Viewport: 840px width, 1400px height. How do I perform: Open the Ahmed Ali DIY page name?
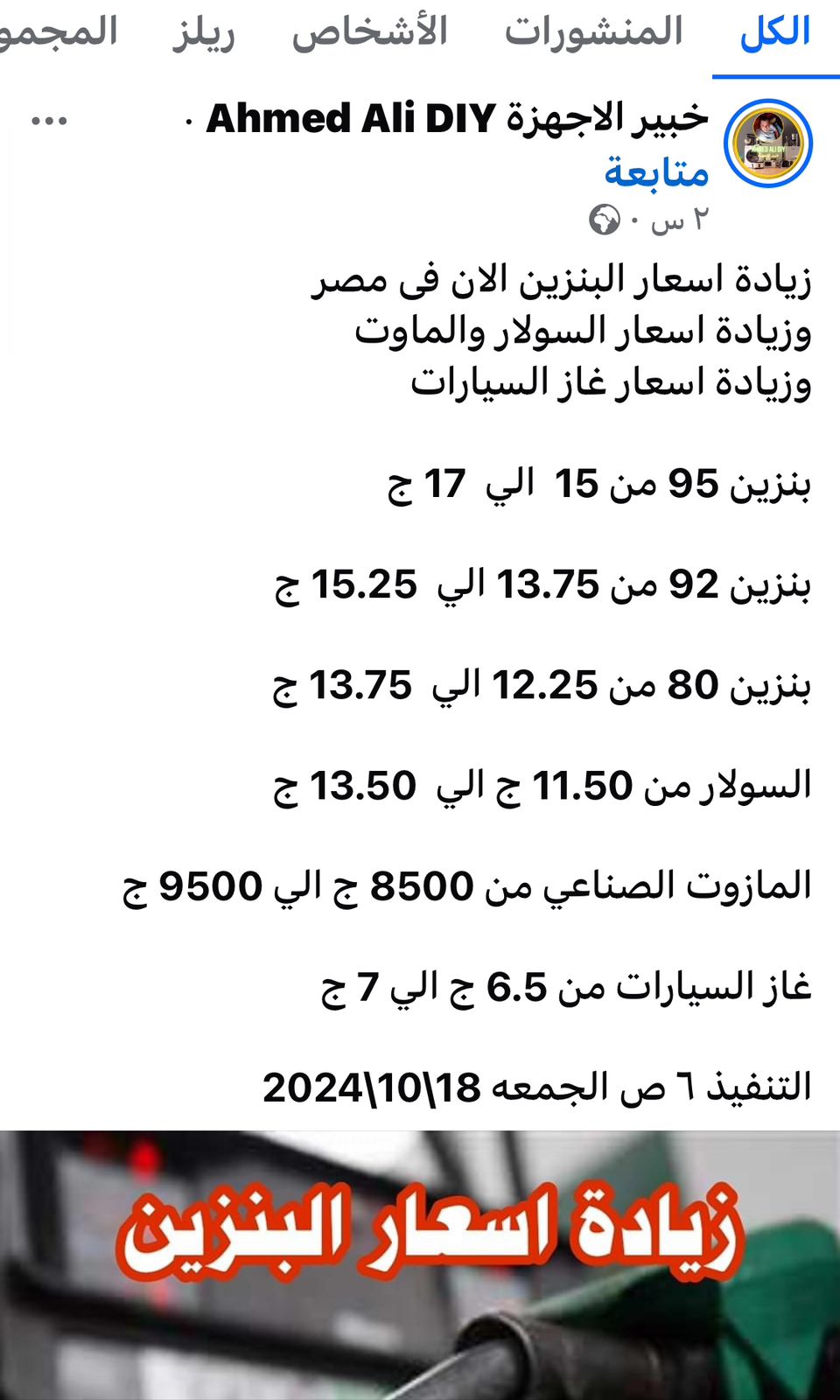tap(457, 119)
